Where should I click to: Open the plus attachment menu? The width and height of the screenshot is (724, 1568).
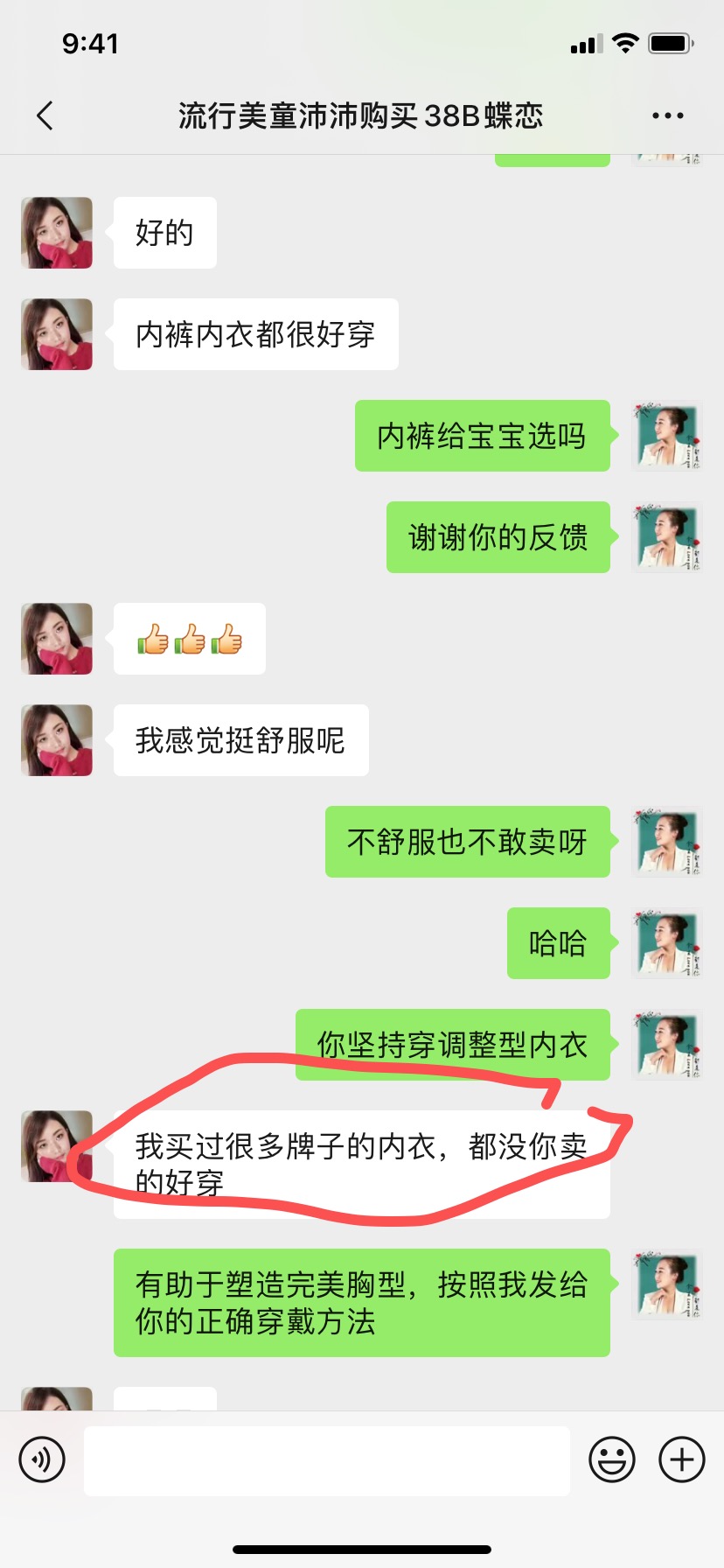coord(681,1459)
